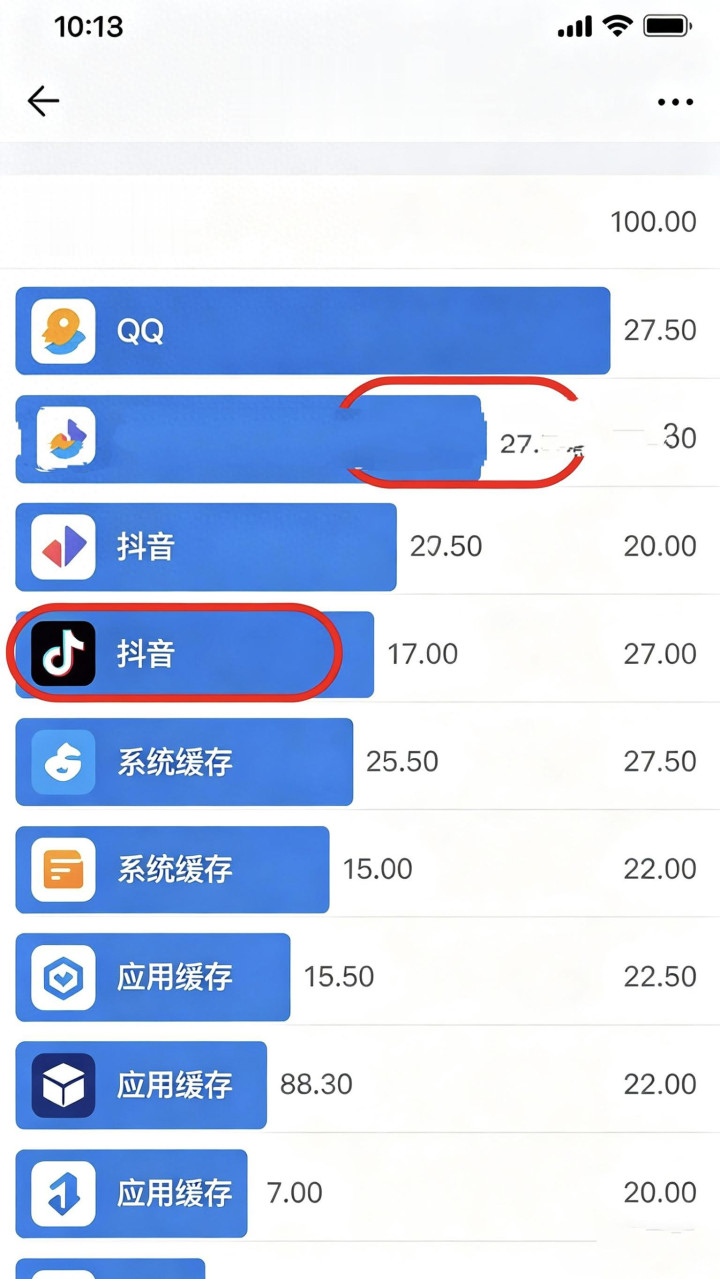This screenshot has height=1279, width=720.
Task: Open the QQ storage row
Action: (312, 331)
